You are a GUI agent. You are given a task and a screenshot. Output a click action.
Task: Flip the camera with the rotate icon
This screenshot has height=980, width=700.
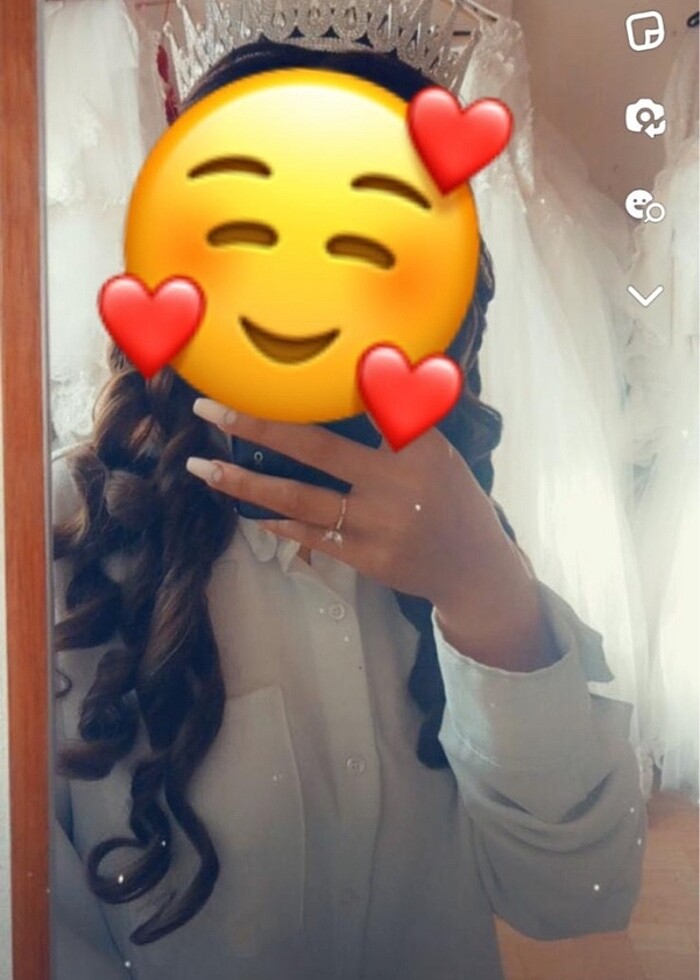pyautogui.click(x=645, y=118)
